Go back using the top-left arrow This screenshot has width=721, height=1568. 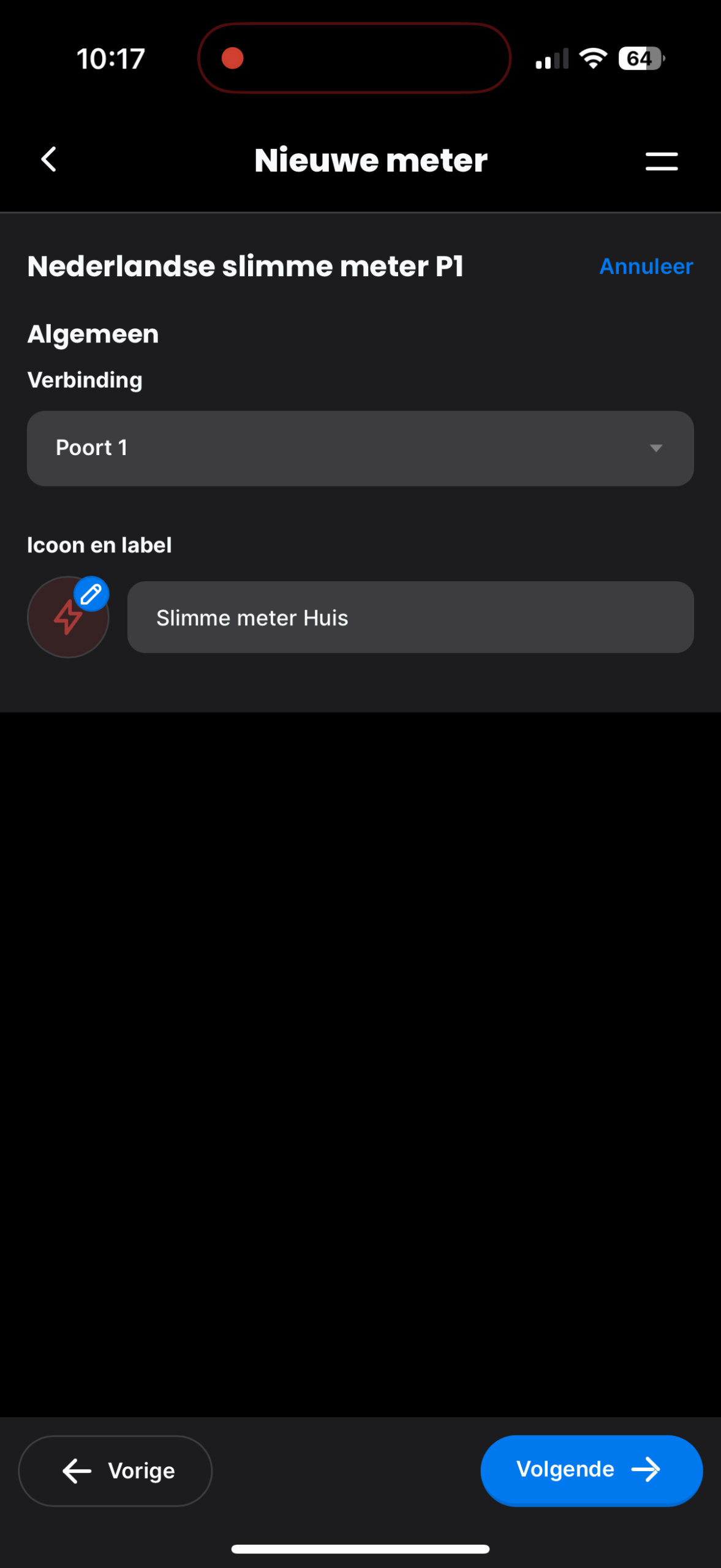coord(49,160)
